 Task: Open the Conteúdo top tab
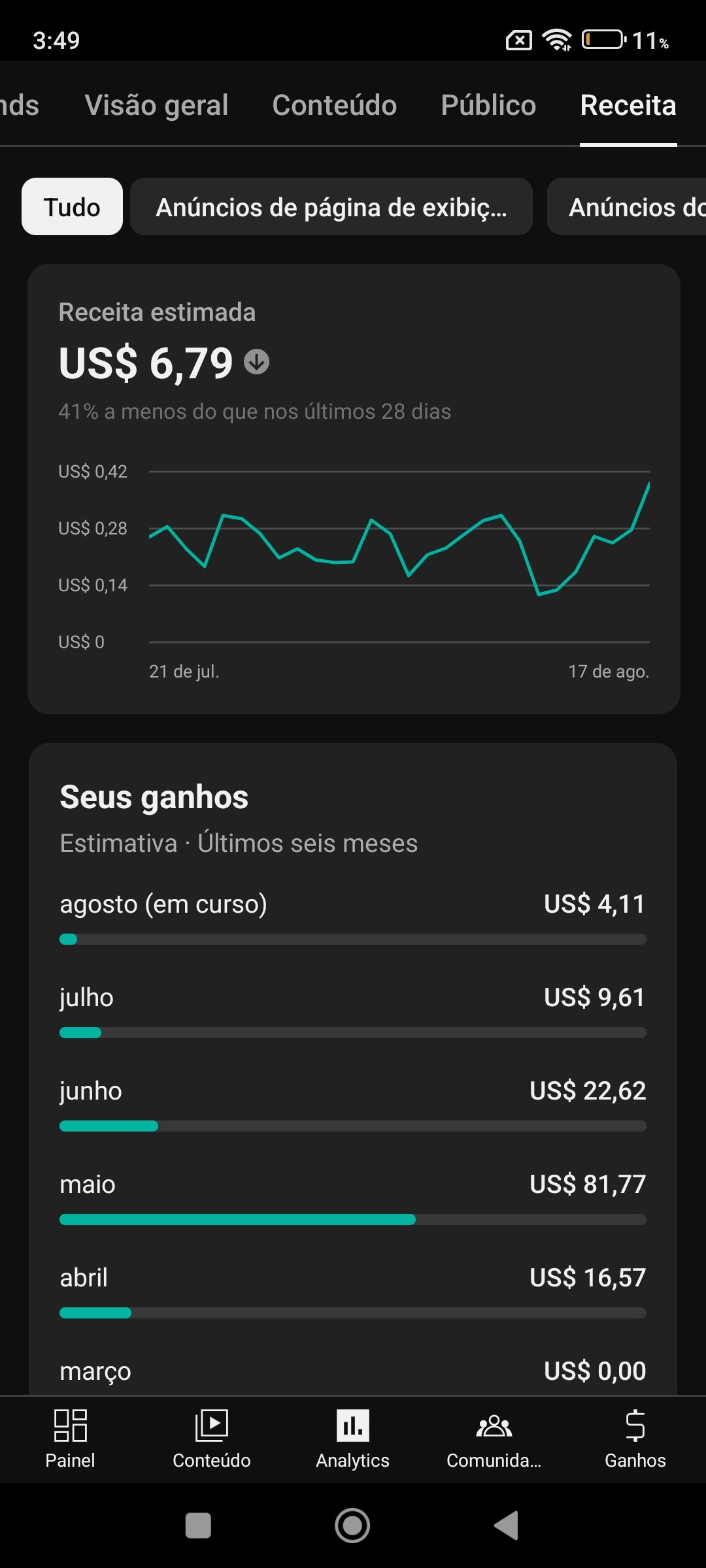pos(334,105)
